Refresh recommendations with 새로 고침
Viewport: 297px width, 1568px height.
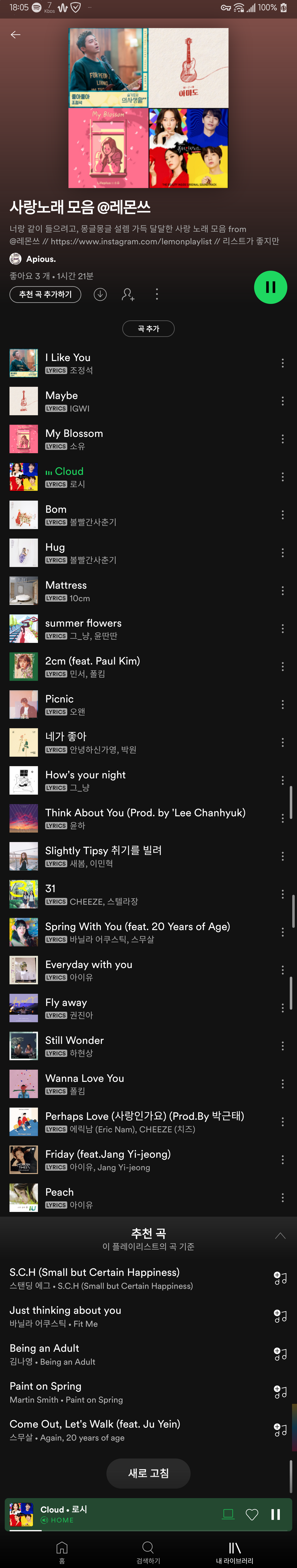pyautogui.click(x=148, y=1473)
